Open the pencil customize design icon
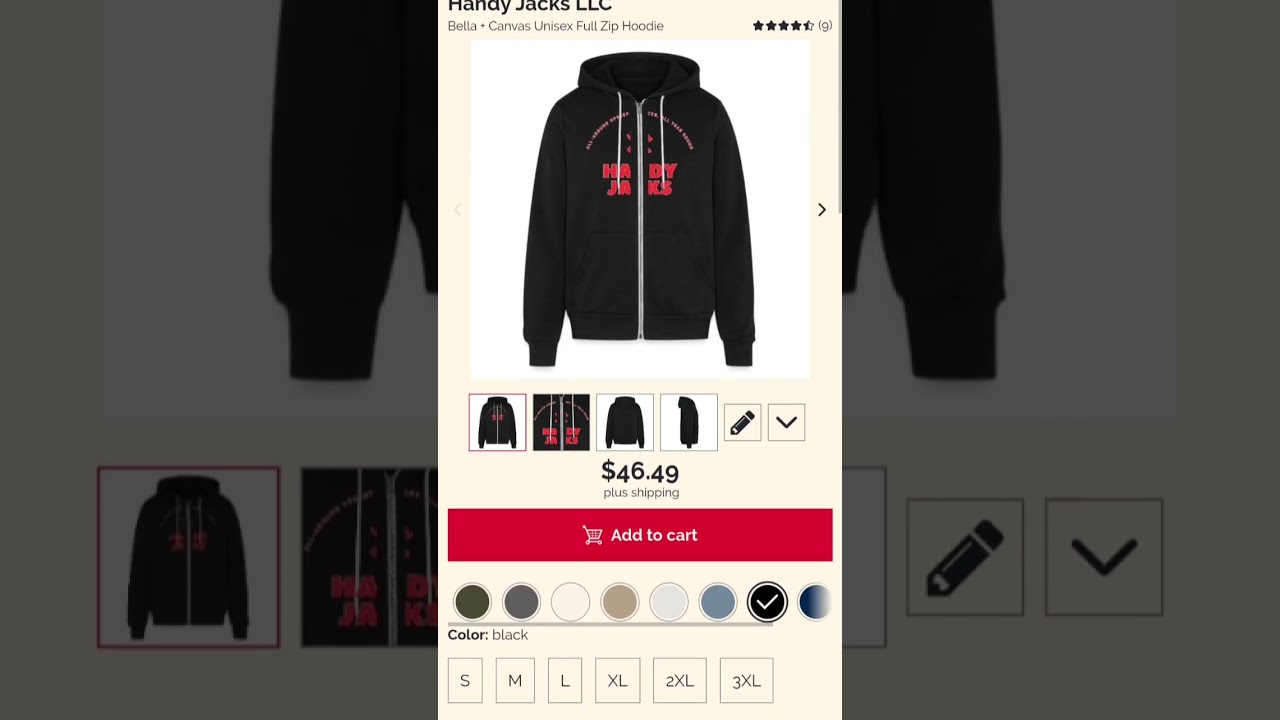Viewport: 1280px width, 720px height. pyautogui.click(x=742, y=423)
